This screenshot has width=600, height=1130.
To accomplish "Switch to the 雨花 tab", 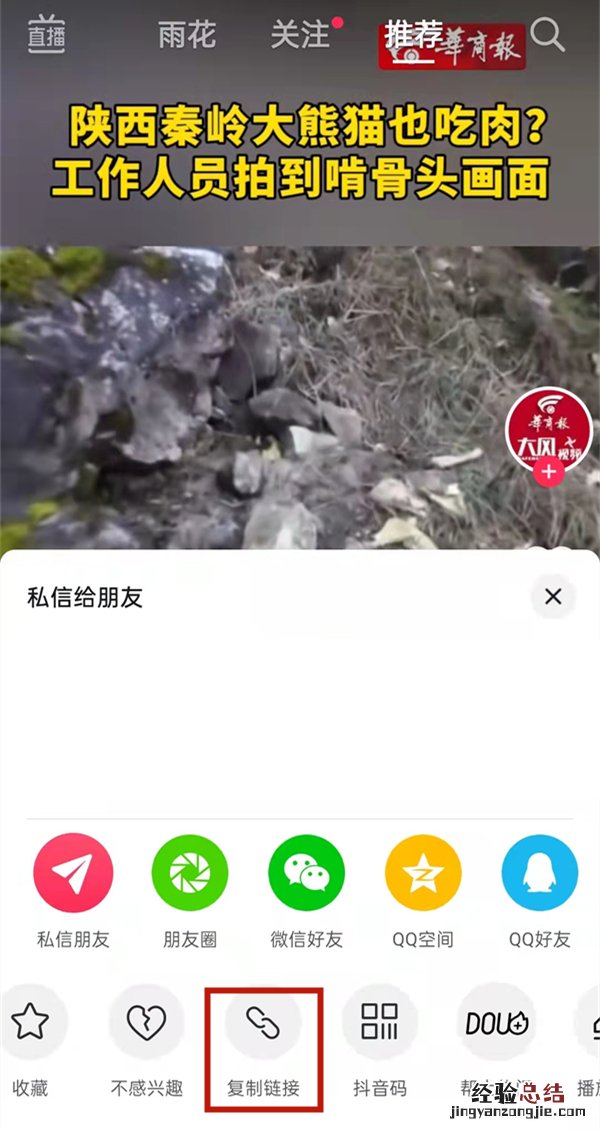I will pos(187,35).
